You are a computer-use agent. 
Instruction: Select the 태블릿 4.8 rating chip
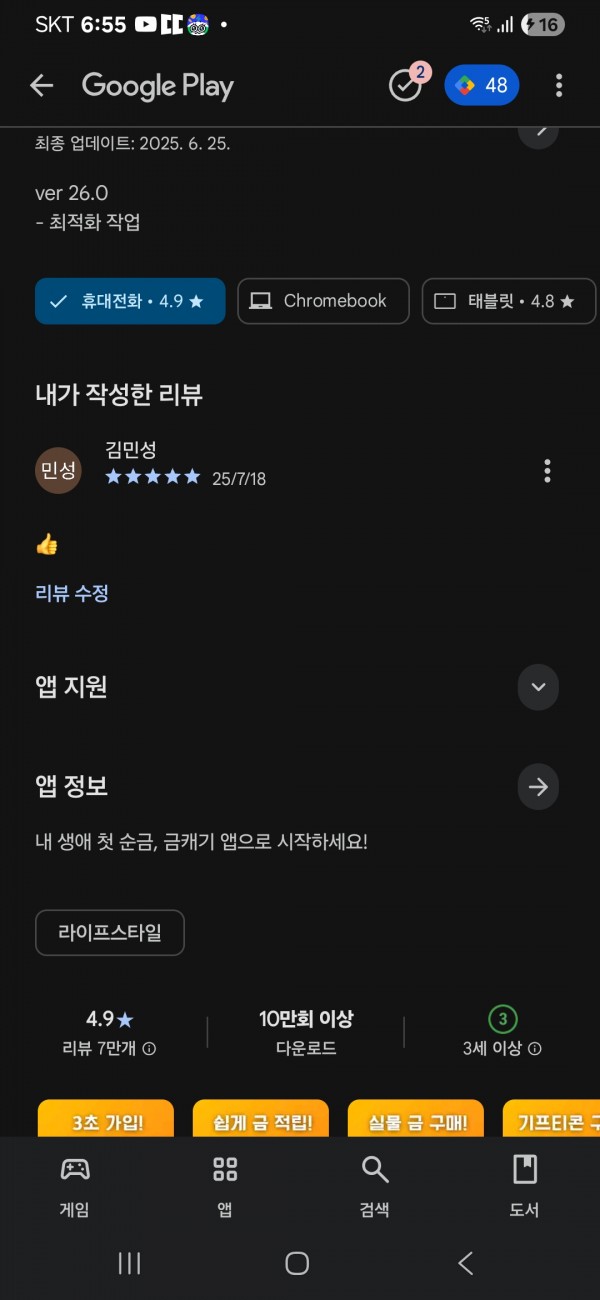click(509, 301)
